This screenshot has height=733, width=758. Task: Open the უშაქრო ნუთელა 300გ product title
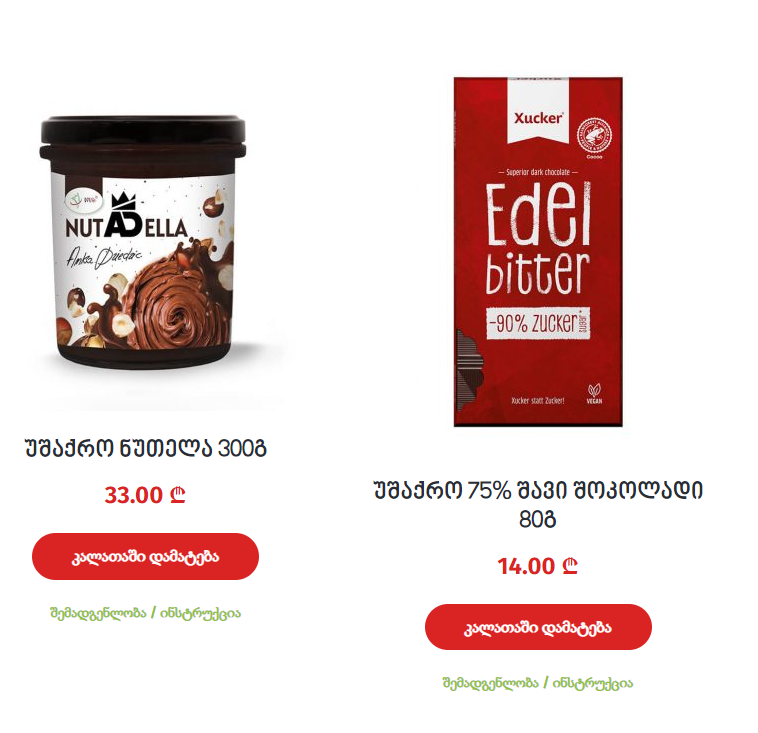click(145, 448)
